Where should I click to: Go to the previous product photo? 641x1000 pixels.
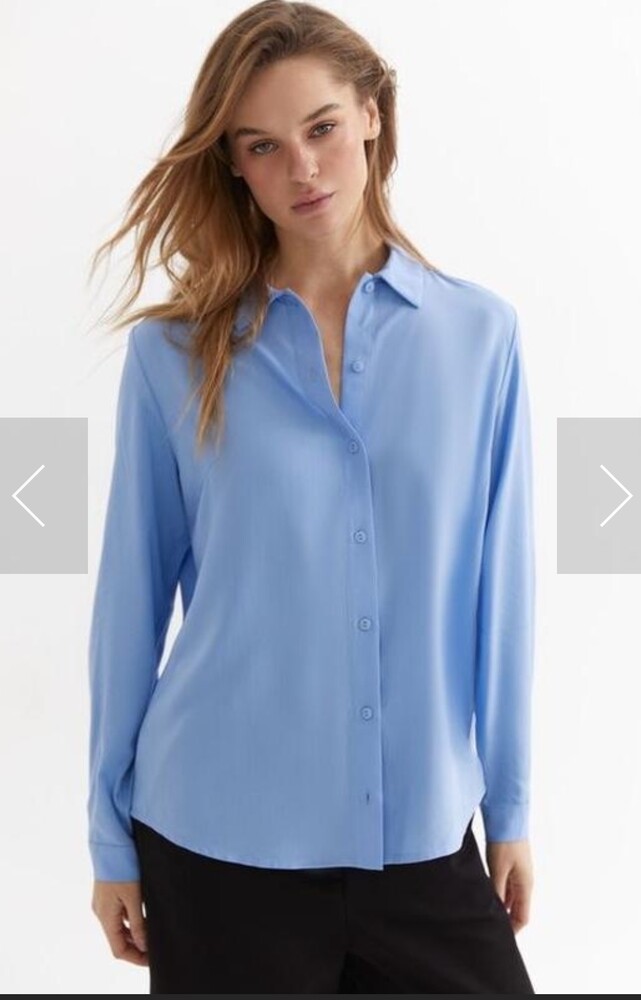pos(41,495)
